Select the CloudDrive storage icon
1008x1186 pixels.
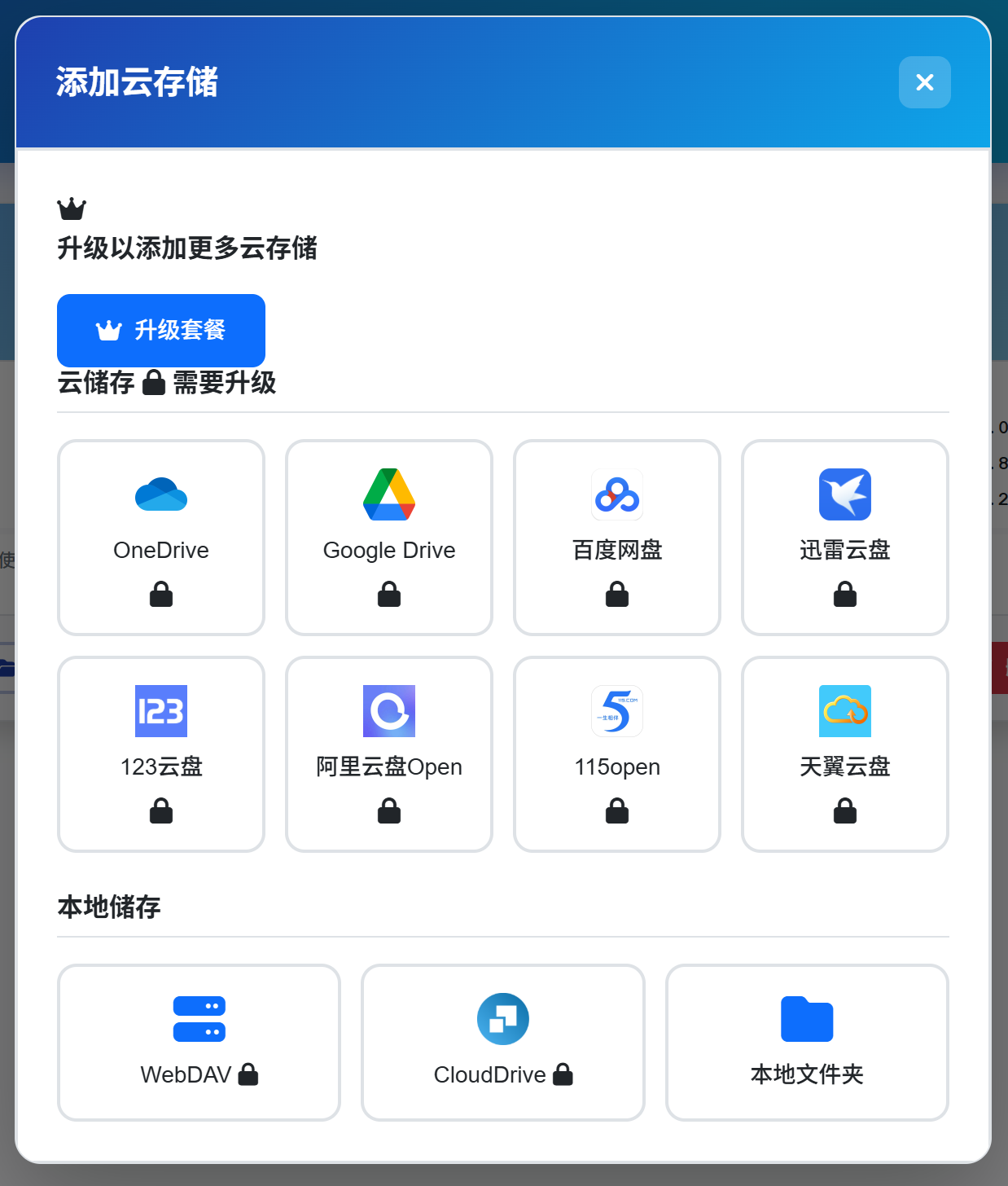click(502, 1019)
